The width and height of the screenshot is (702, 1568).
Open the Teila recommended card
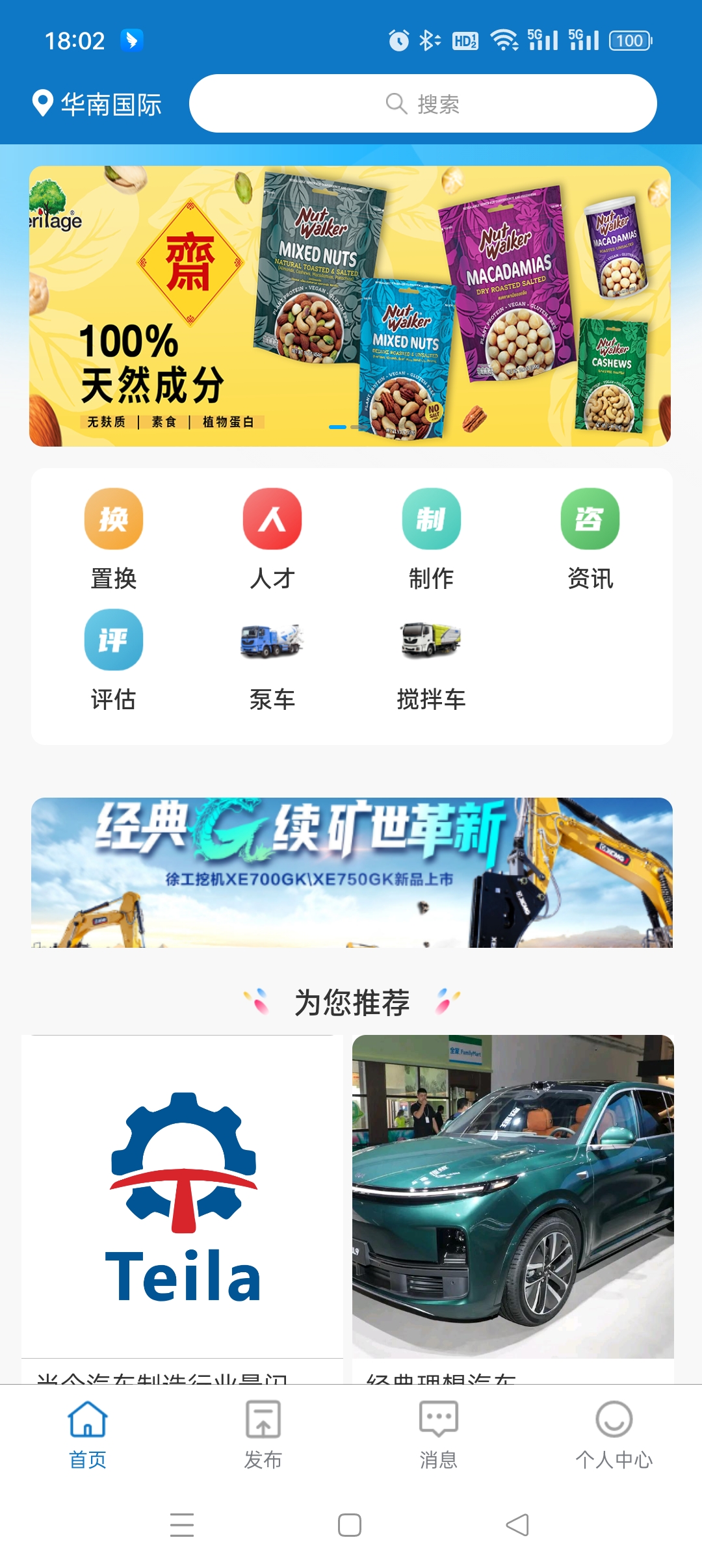pos(183,1196)
